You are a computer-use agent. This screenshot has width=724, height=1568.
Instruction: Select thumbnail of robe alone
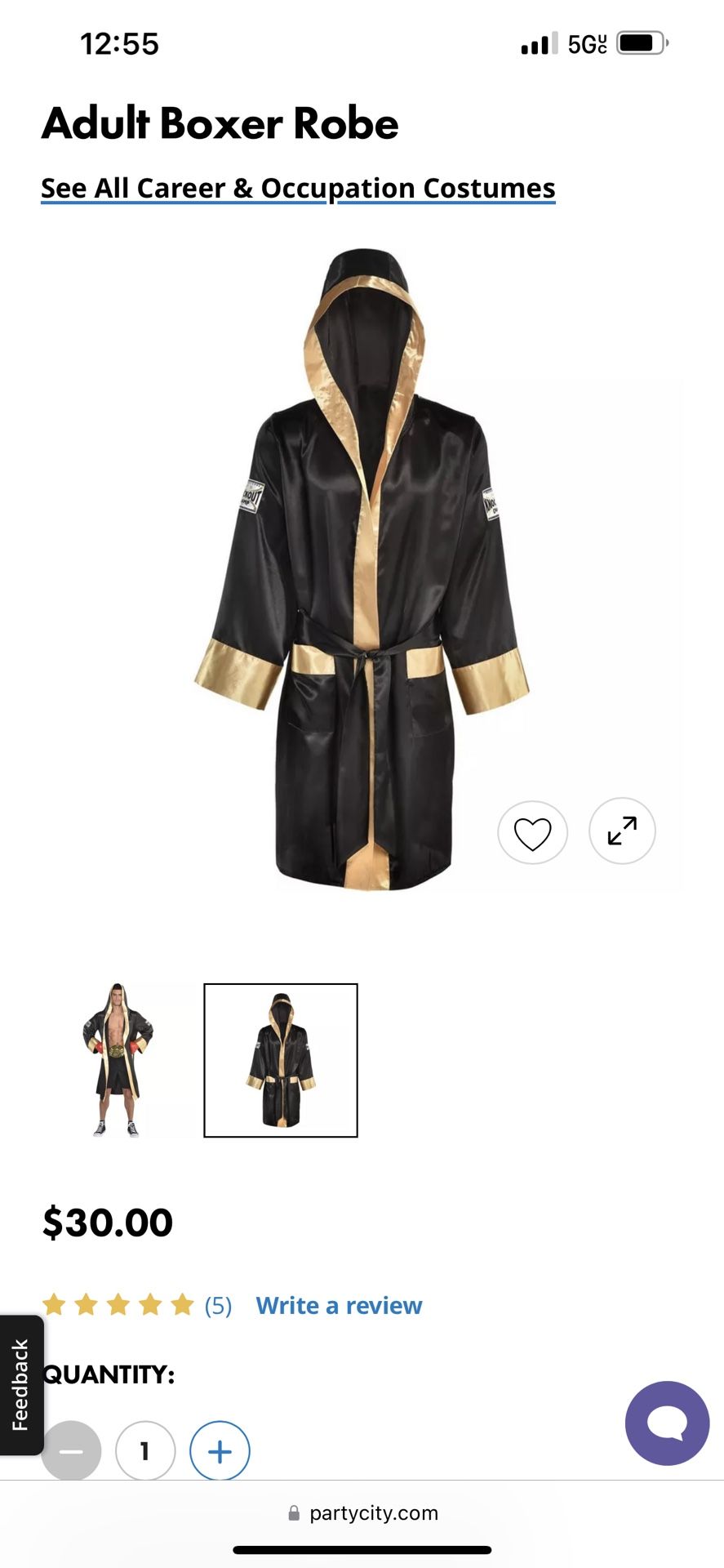[281, 1059]
